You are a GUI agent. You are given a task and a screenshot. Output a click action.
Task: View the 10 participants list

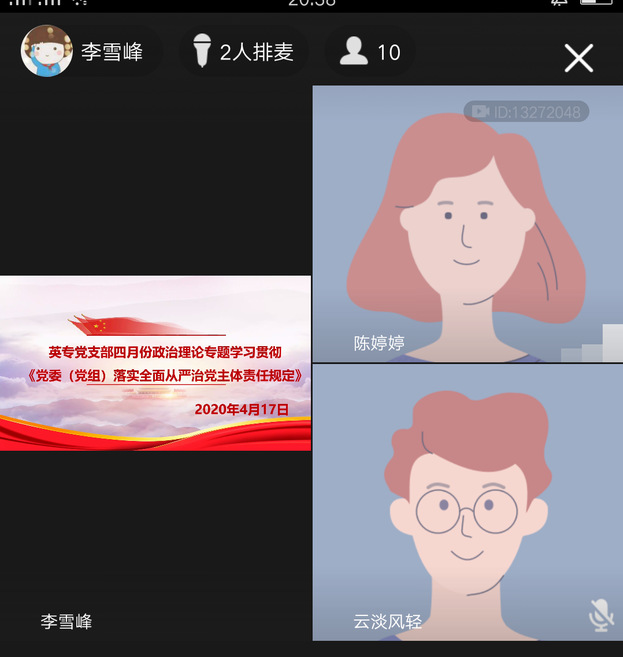click(370, 52)
